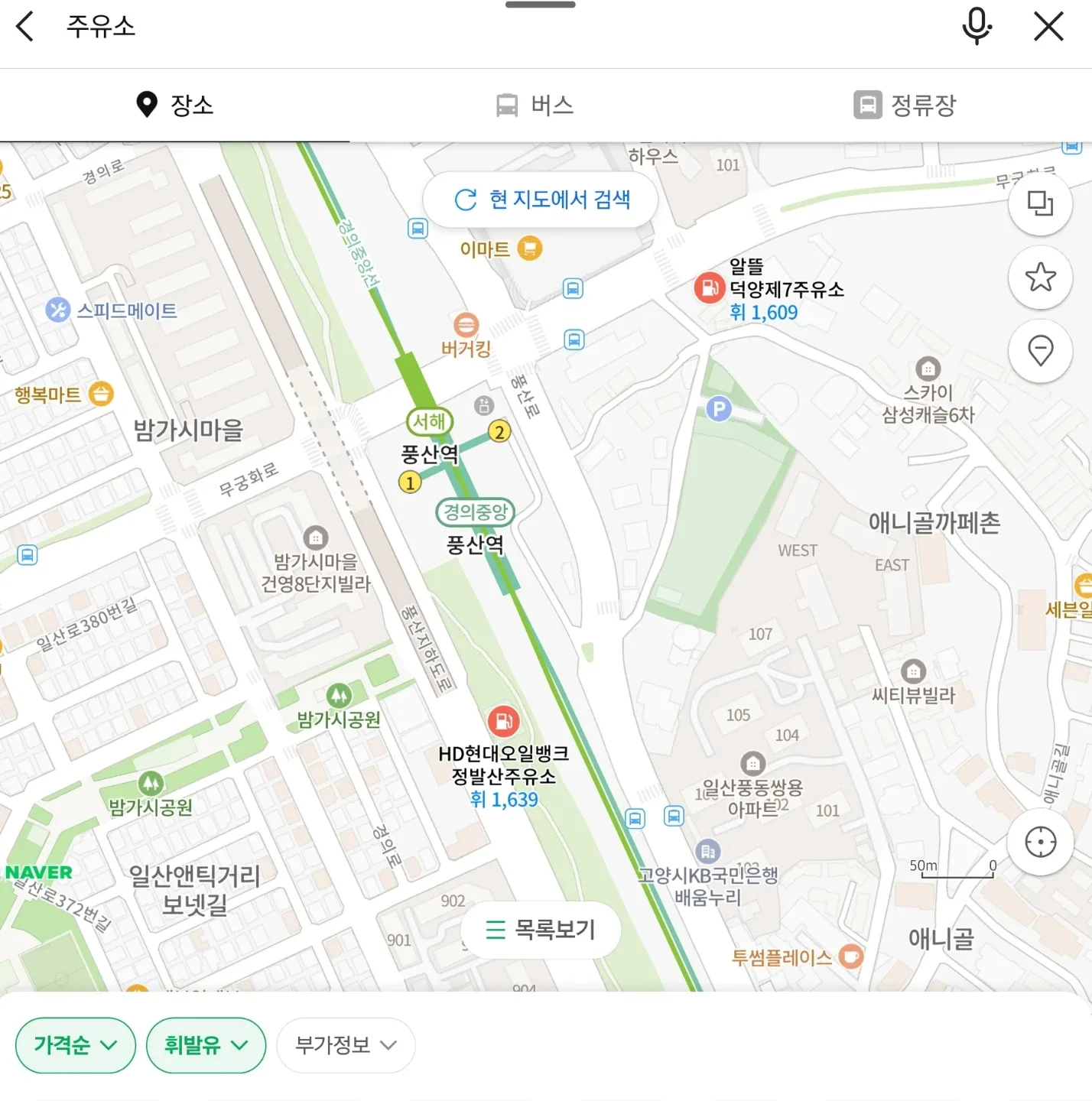The image size is (1092, 1101).
Task: Expand the 가격순 sort dropdown
Action: (x=75, y=1045)
